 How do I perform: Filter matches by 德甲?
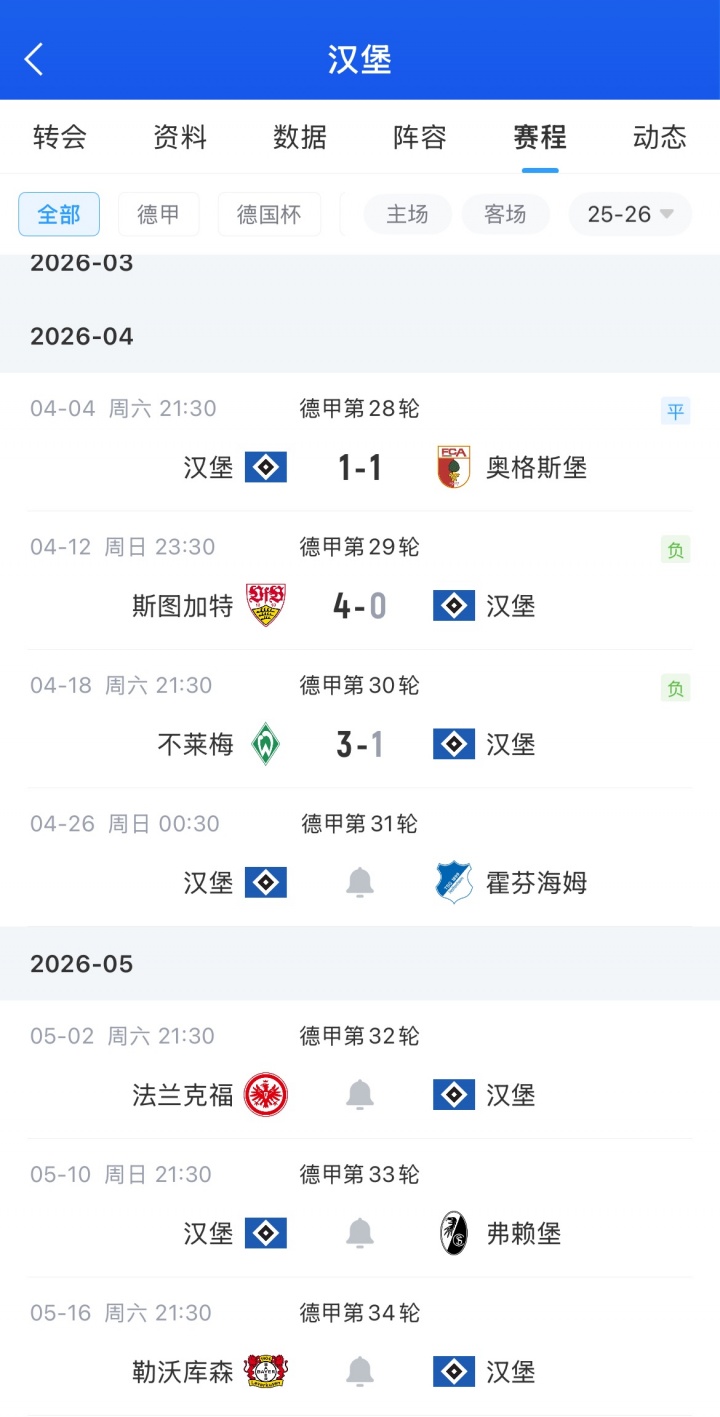pos(158,214)
